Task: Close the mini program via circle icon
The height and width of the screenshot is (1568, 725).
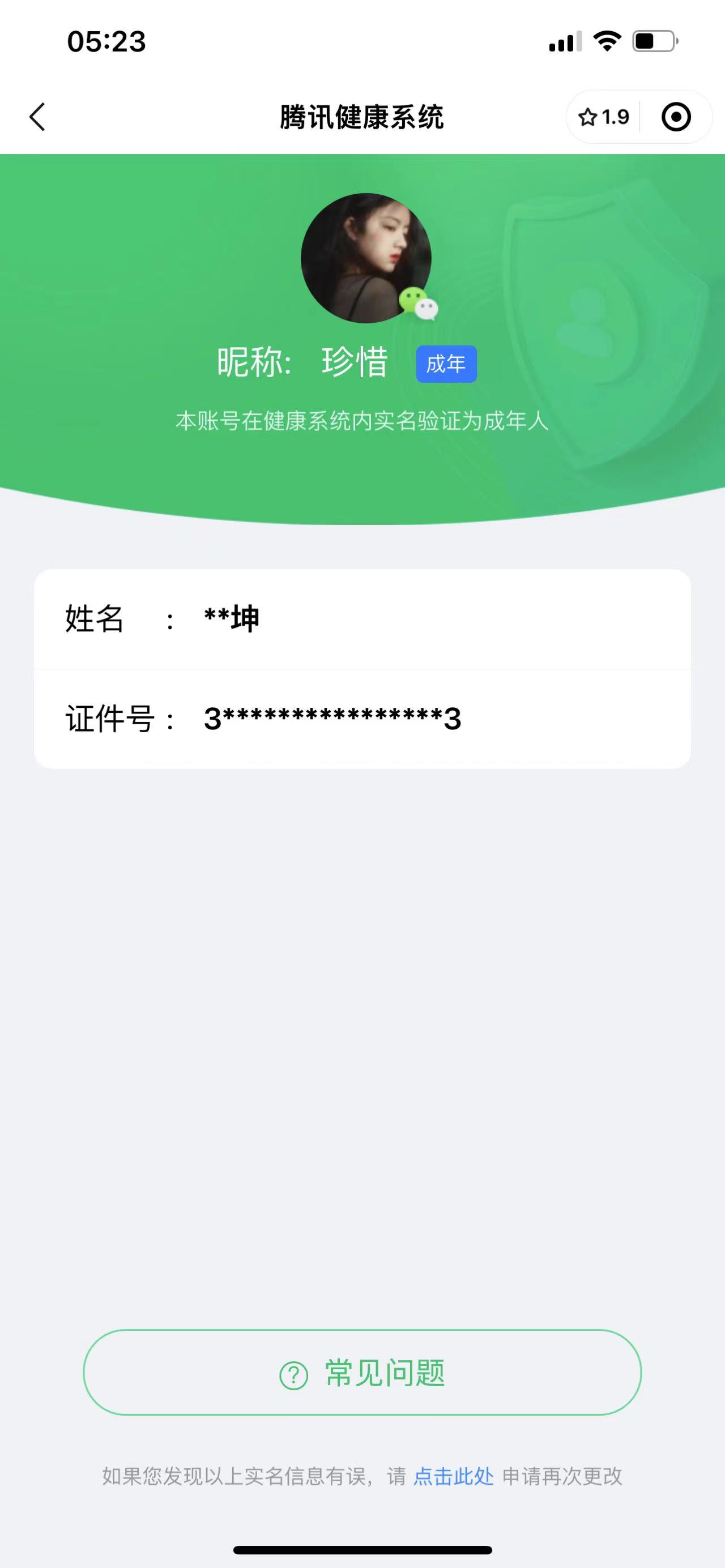Action: (676, 117)
